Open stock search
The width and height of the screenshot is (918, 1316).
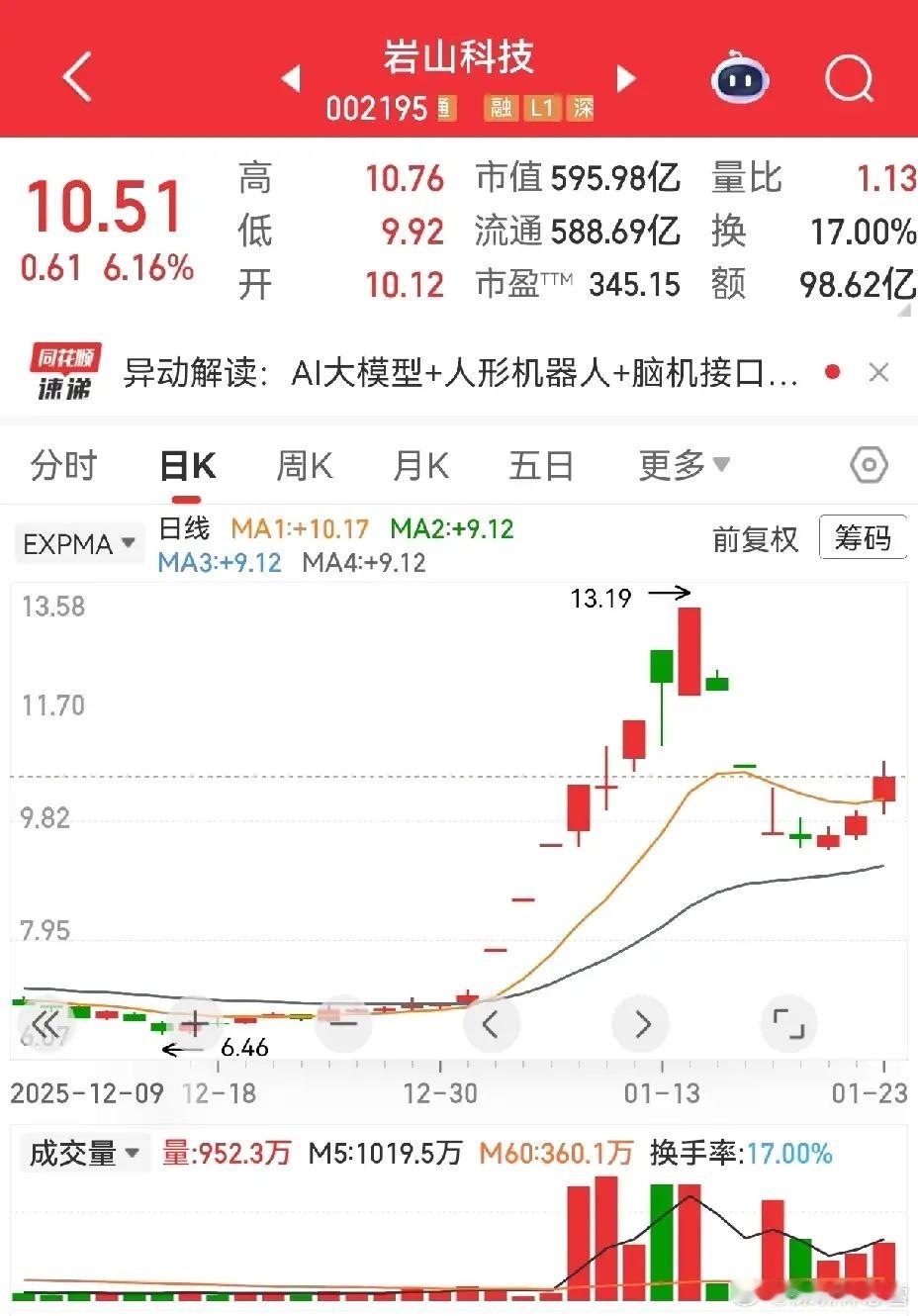(x=849, y=77)
